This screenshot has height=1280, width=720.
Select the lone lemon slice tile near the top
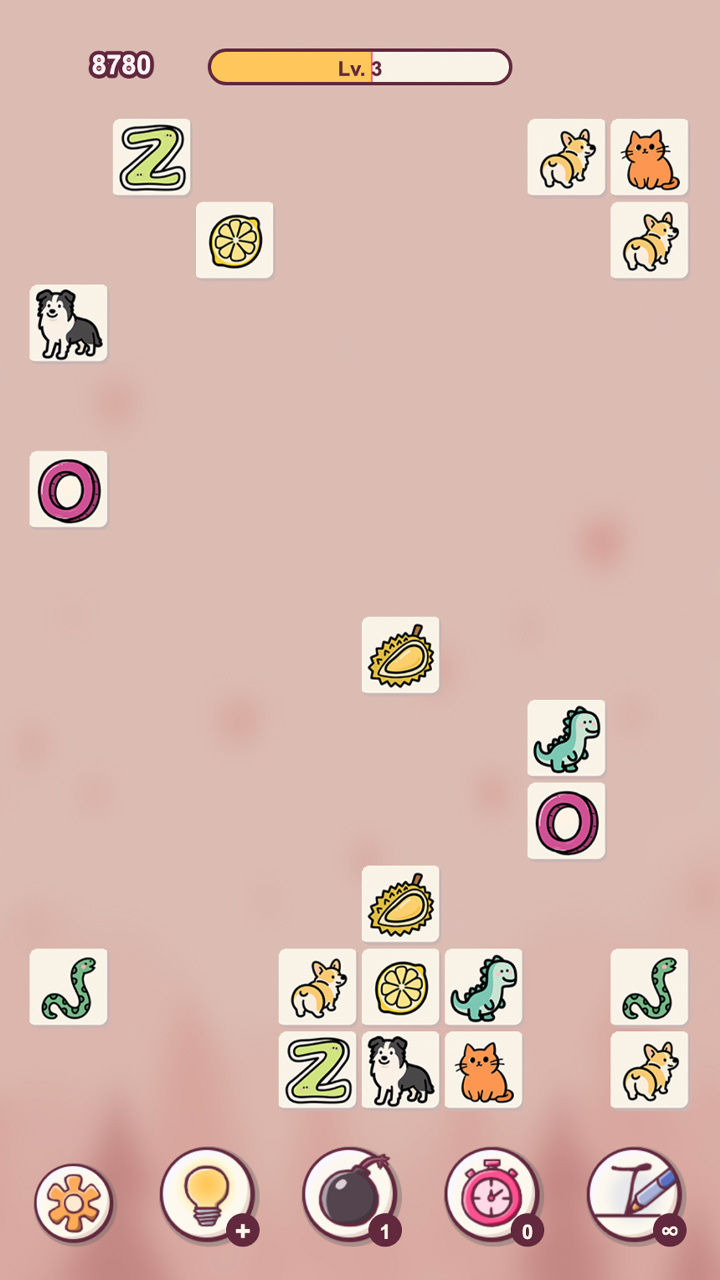tap(234, 240)
